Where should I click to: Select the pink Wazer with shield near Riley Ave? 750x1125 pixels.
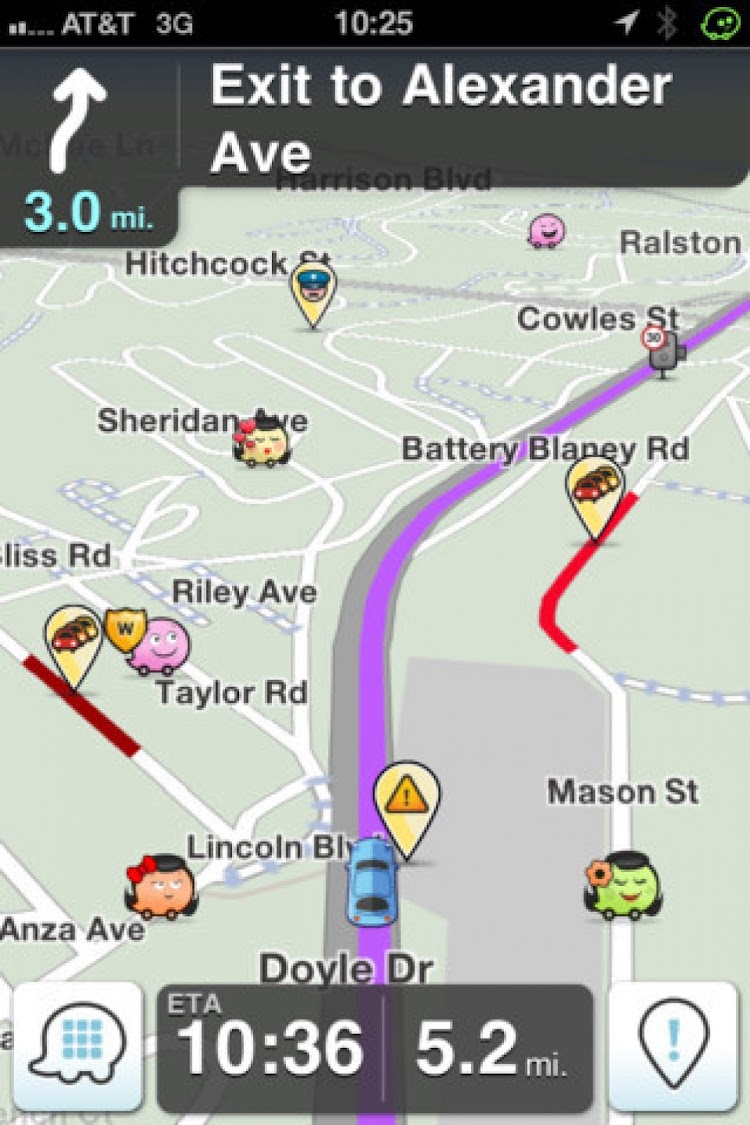pyautogui.click(x=155, y=646)
